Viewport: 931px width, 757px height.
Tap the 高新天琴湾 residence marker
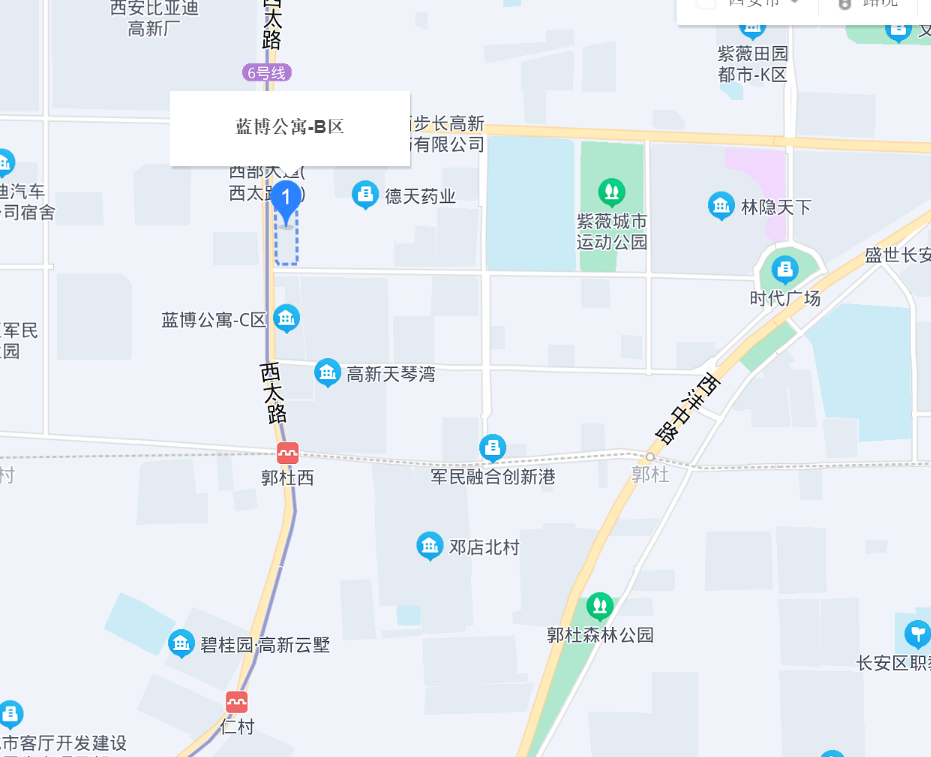click(327, 373)
